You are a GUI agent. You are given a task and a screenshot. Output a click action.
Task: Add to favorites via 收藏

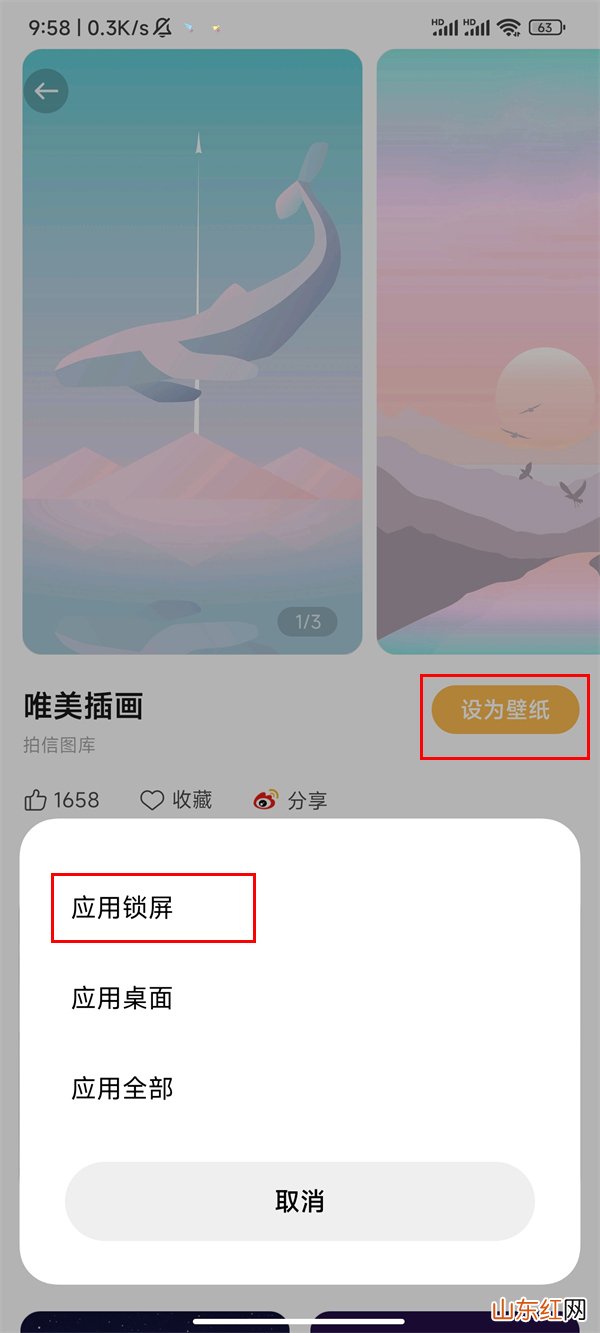click(176, 800)
